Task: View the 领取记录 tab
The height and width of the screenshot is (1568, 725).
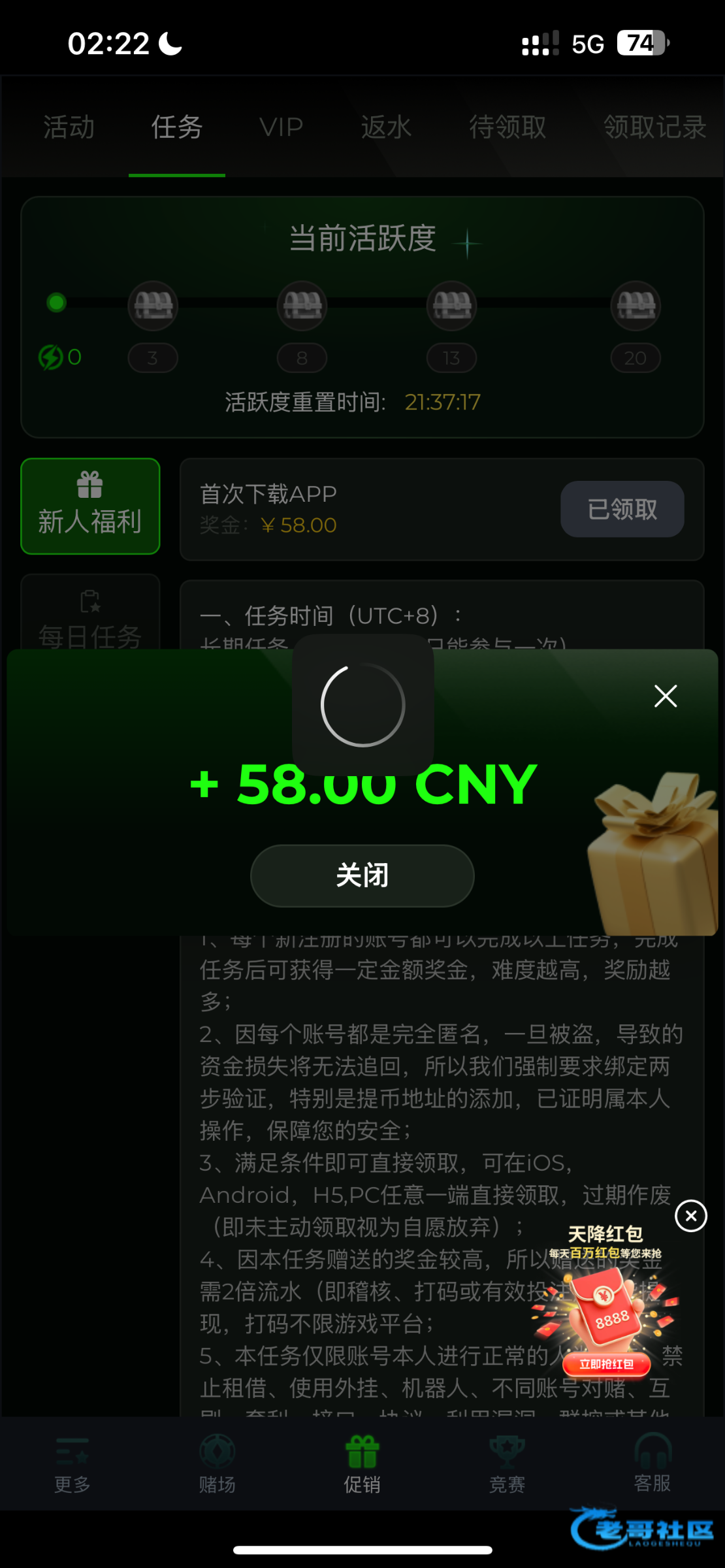Action: click(x=654, y=127)
